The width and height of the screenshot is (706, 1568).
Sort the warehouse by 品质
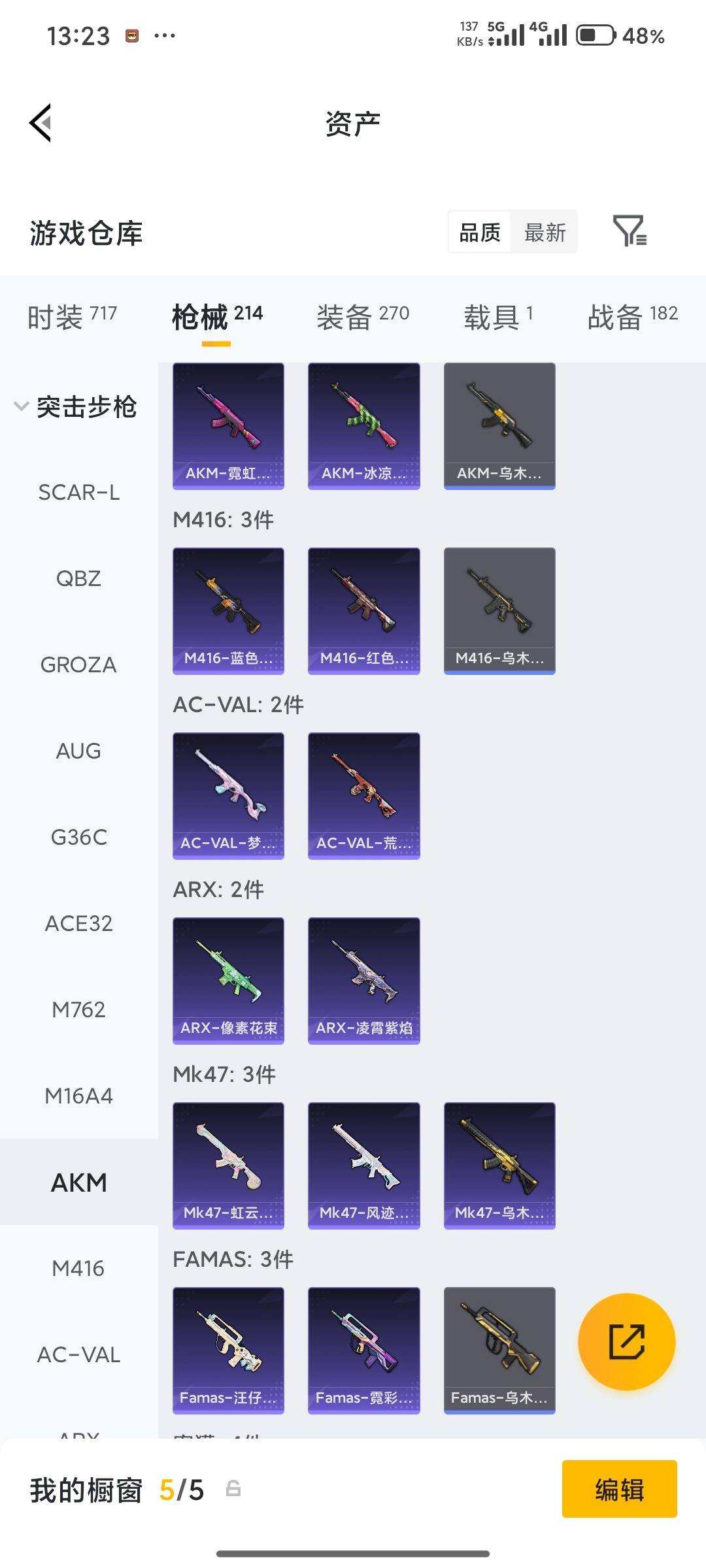pyautogui.click(x=480, y=233)
